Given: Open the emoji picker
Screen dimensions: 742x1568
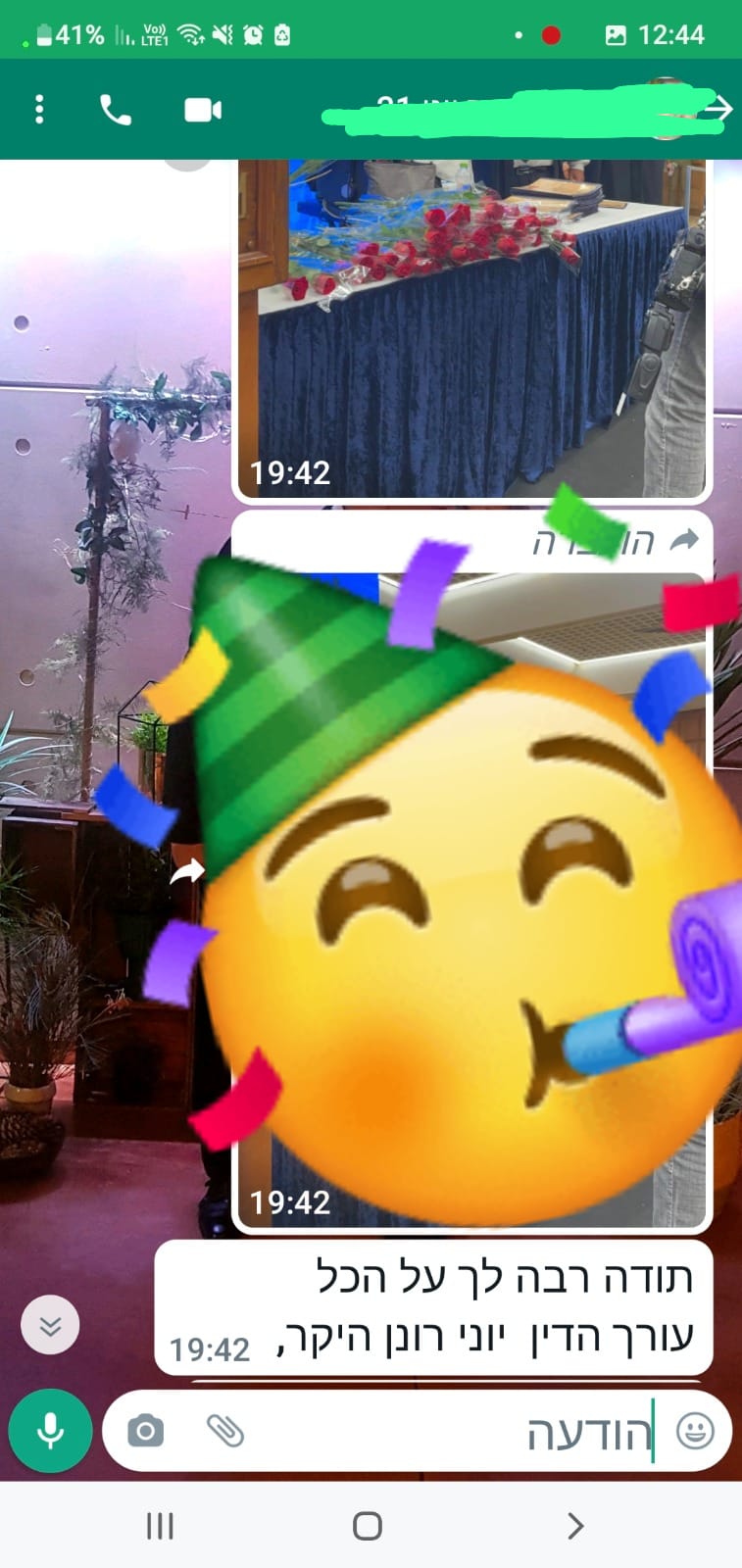Looking at the screenshot, I should tap(695, 1432).
